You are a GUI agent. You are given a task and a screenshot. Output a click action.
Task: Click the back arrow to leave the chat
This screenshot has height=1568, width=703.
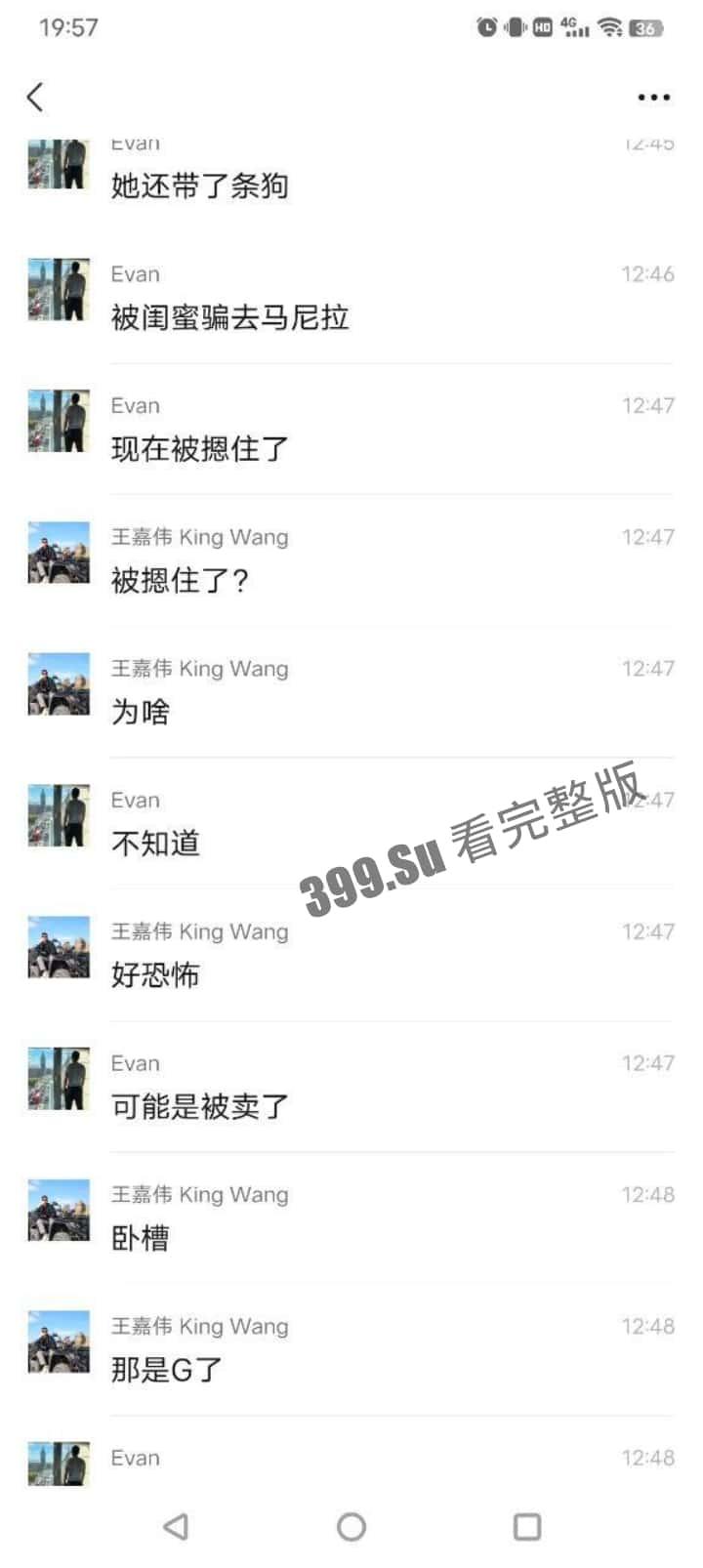click(x=35, y=97)
